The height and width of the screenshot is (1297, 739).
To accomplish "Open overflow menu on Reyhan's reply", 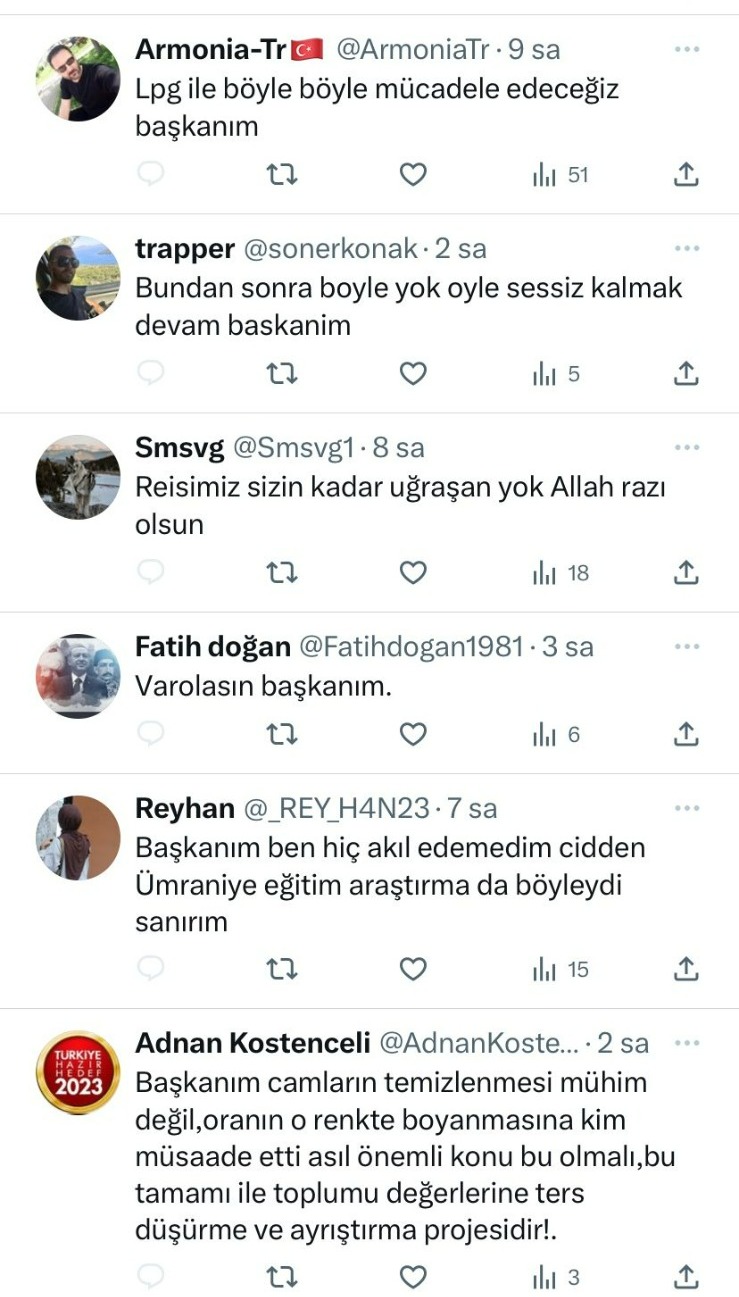I will (x=687, y=807).
